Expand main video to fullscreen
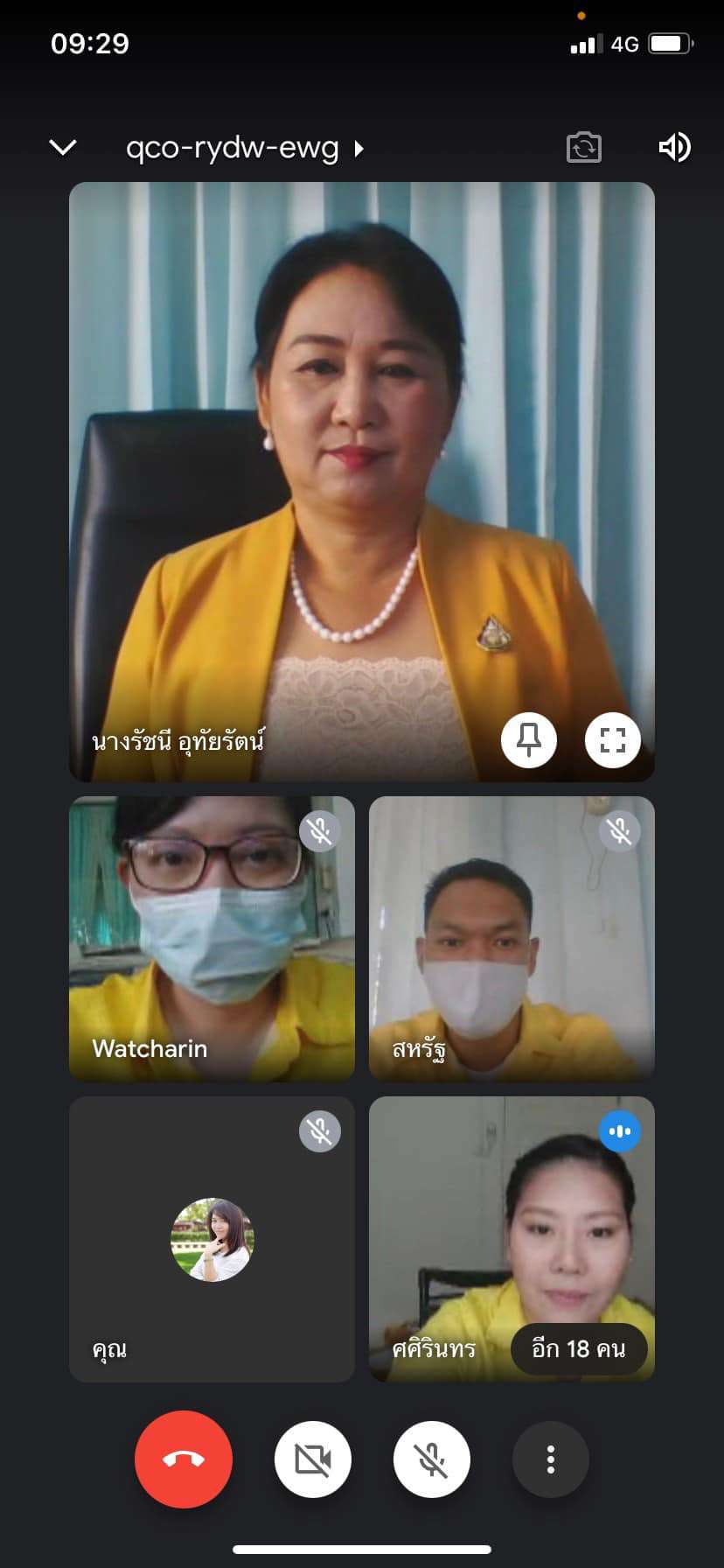724x1568 pixels. 612,740
